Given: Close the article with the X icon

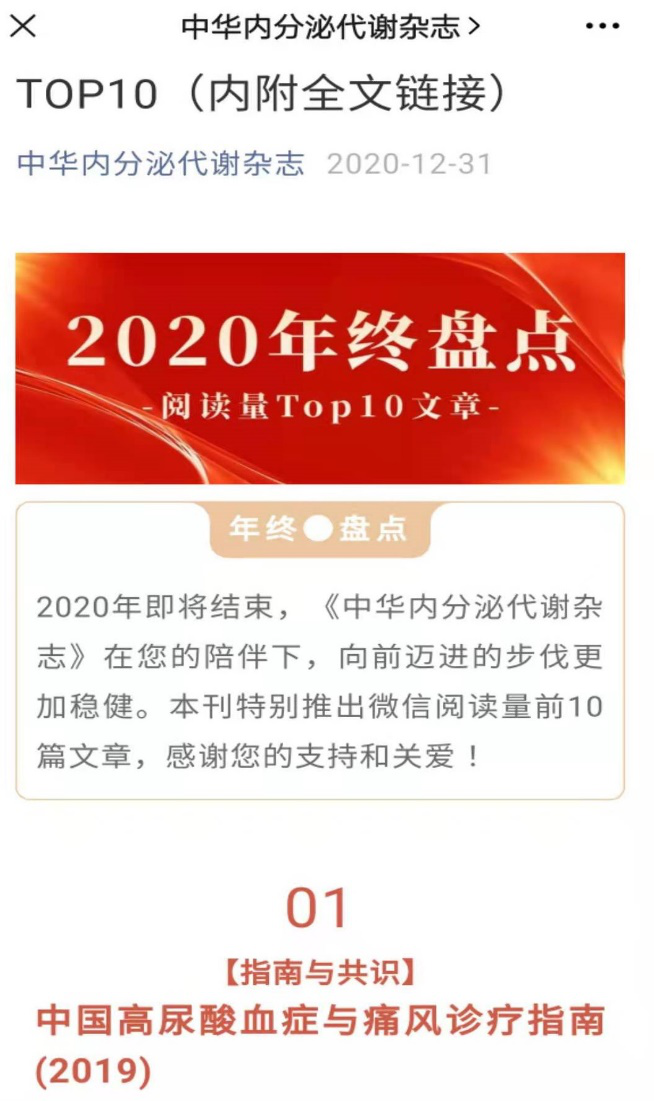Looking at the screenshot, I should (x=23, y=26).
